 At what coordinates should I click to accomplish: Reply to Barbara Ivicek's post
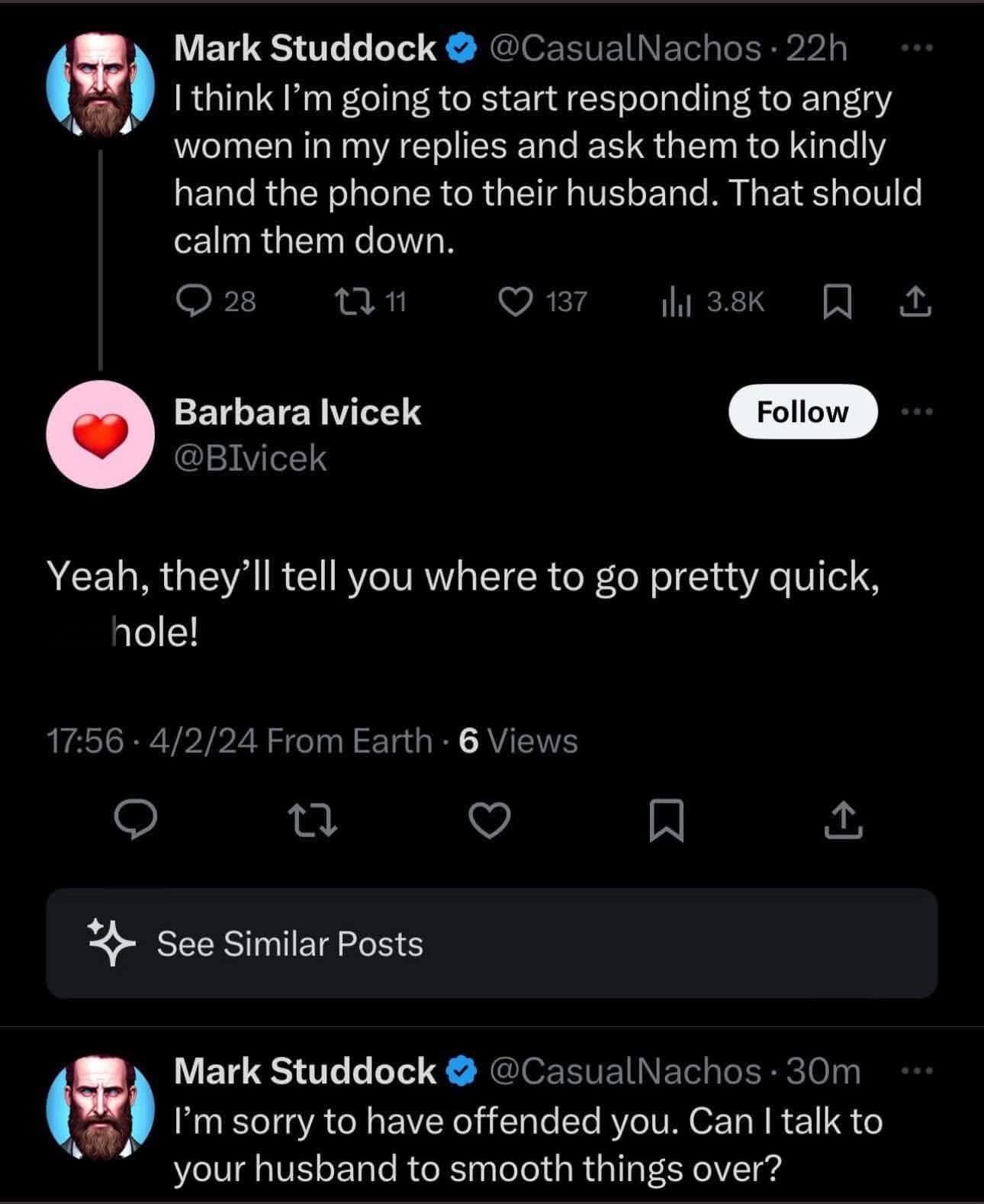point(137,820)
